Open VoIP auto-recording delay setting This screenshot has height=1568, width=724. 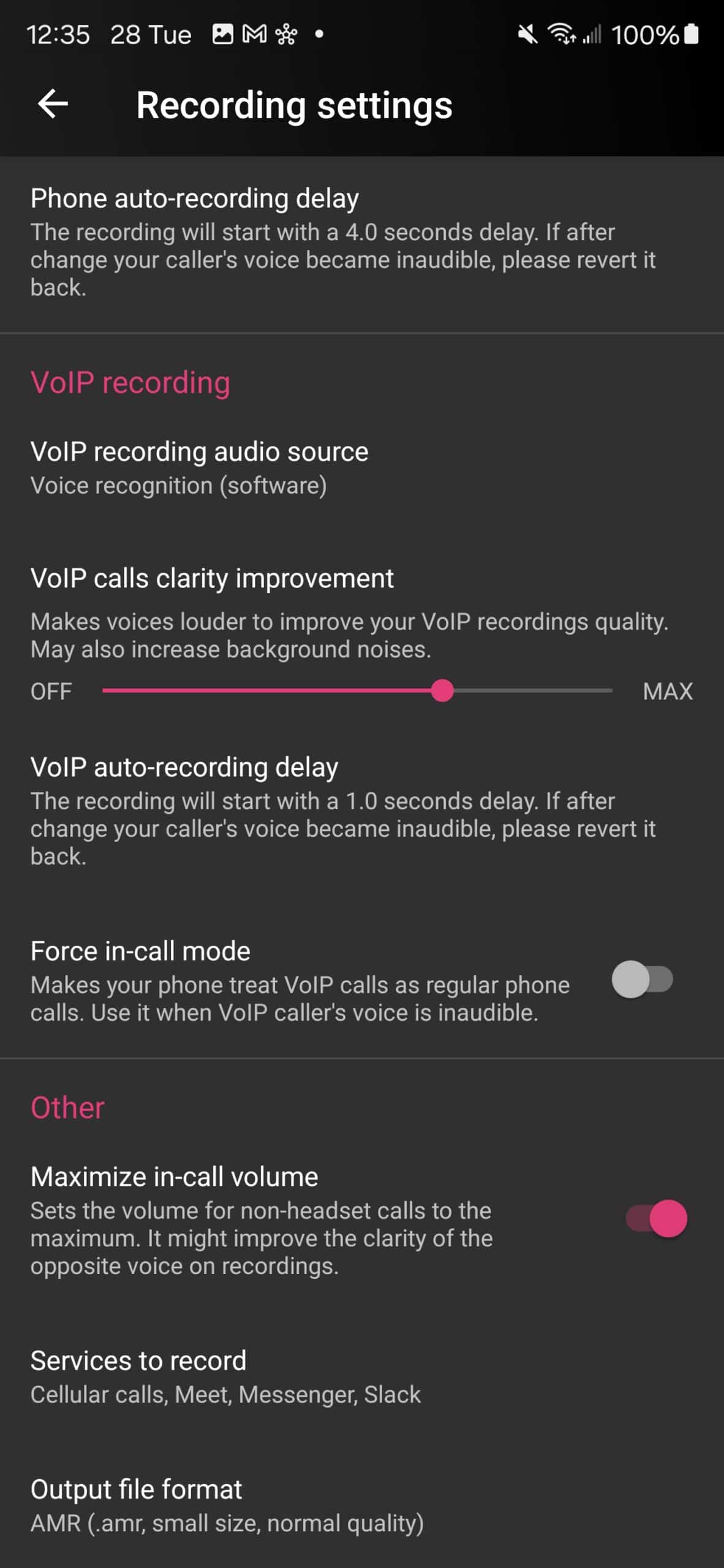pyautogui.click(x=362, y=811)
